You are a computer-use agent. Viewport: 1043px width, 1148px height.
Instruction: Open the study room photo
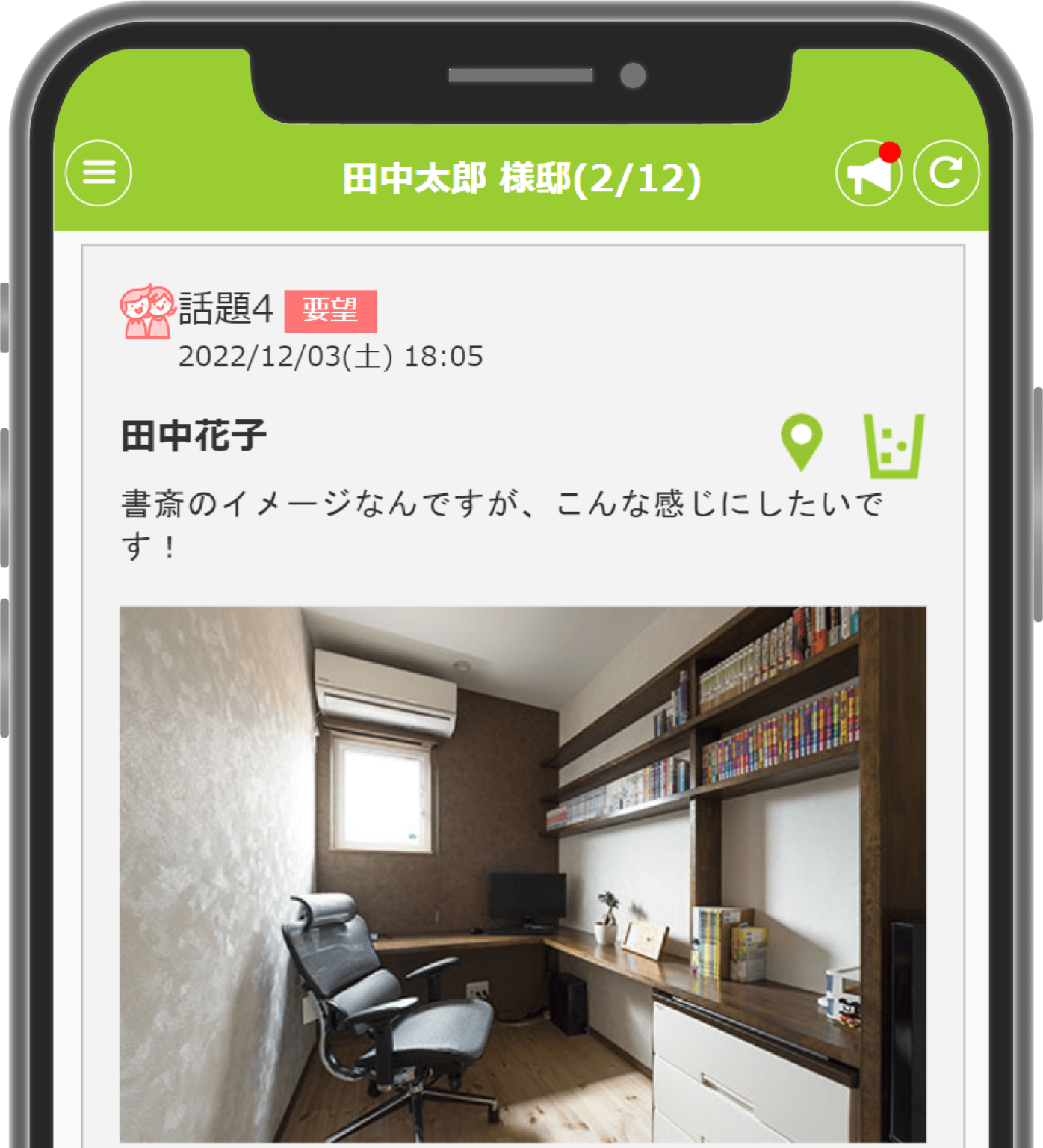(523, 873)
